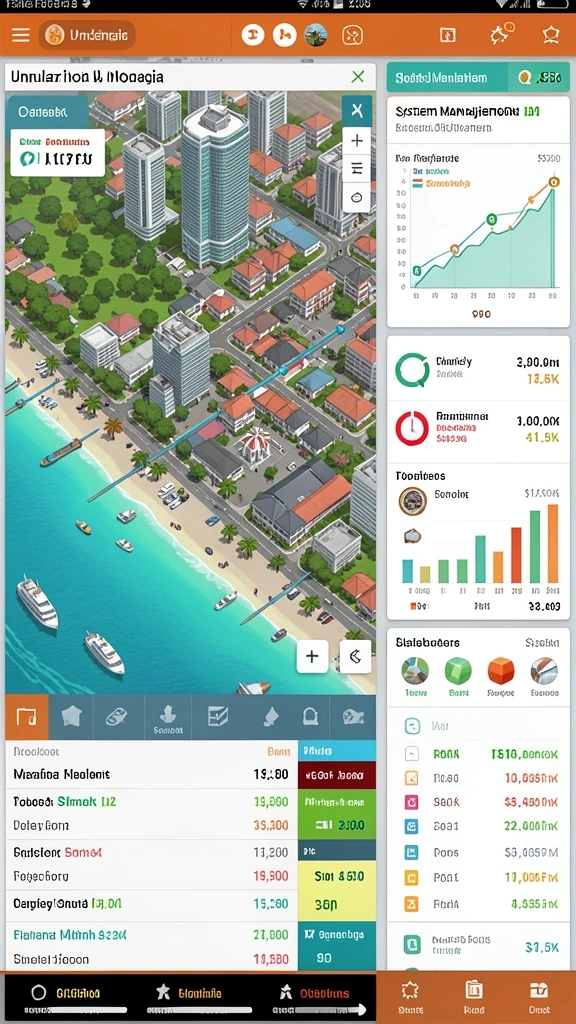
Task: Tap the blue X button on the map
Action: [357, 110]
